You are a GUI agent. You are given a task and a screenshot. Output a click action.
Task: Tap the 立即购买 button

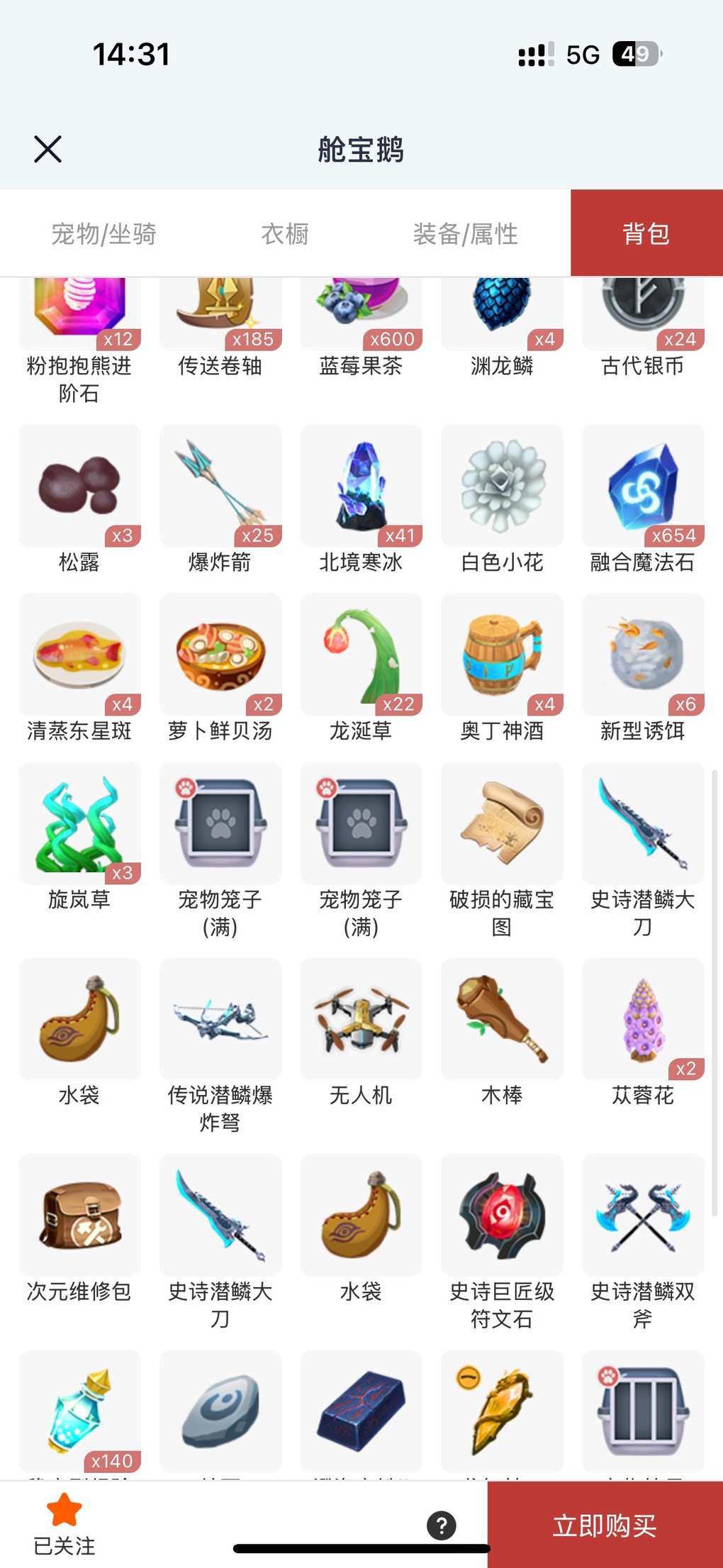(605, 1525)
